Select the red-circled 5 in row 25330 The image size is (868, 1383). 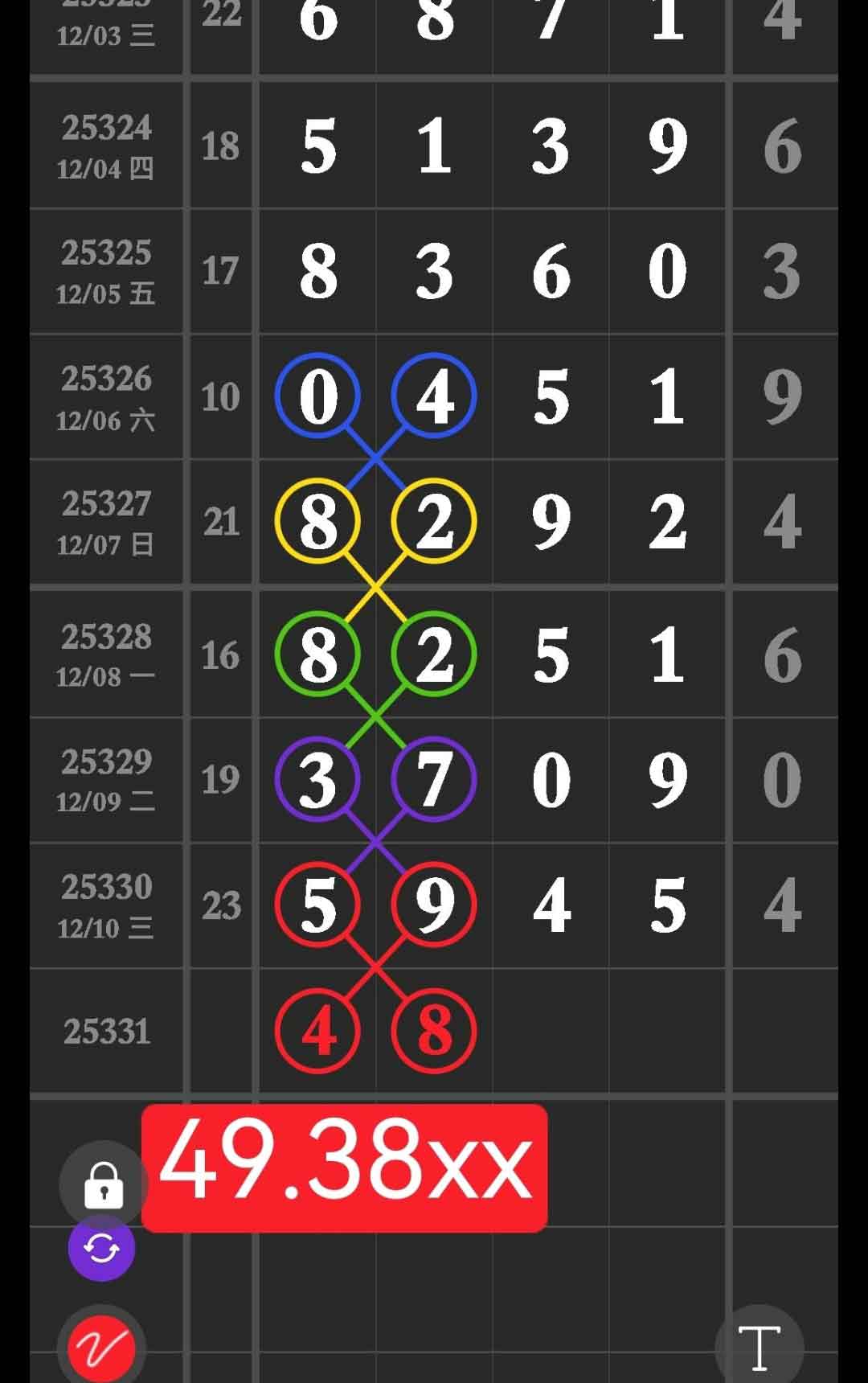tap(318, 904)
